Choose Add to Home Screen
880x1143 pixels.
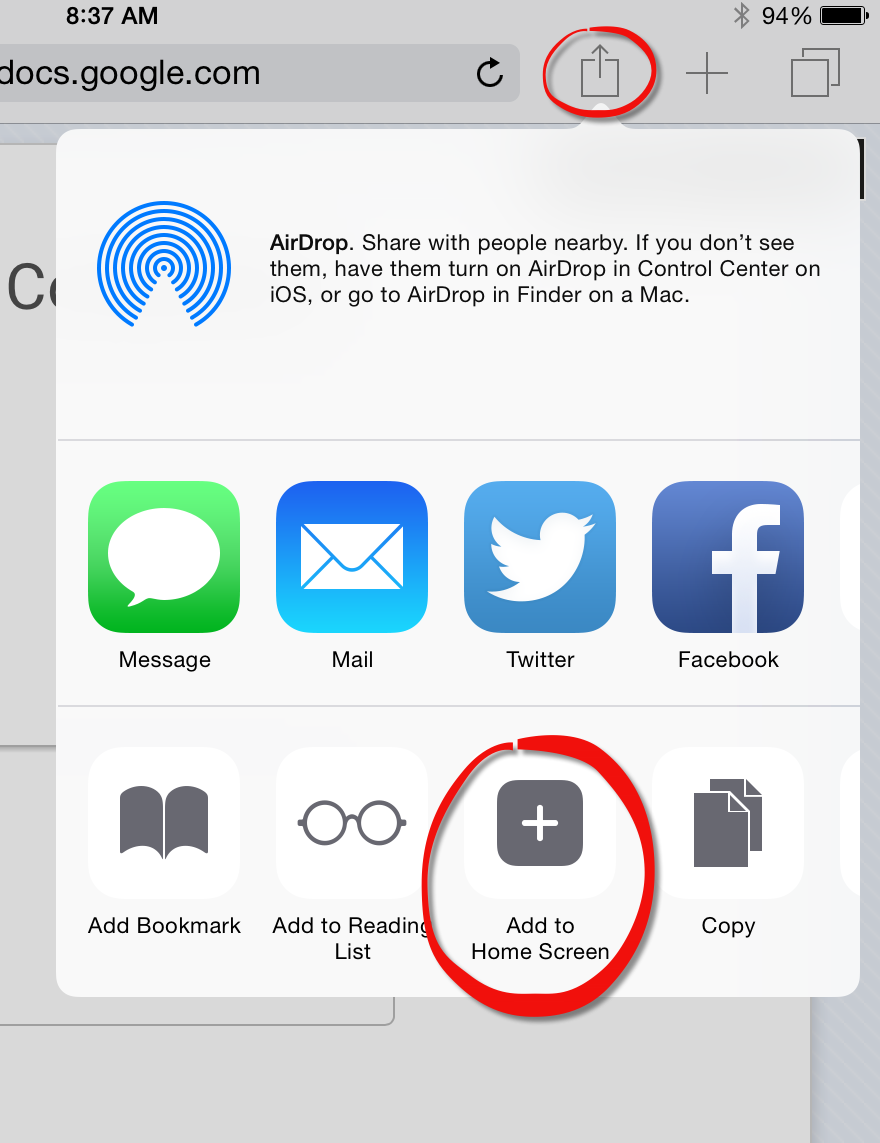point(540,823)
